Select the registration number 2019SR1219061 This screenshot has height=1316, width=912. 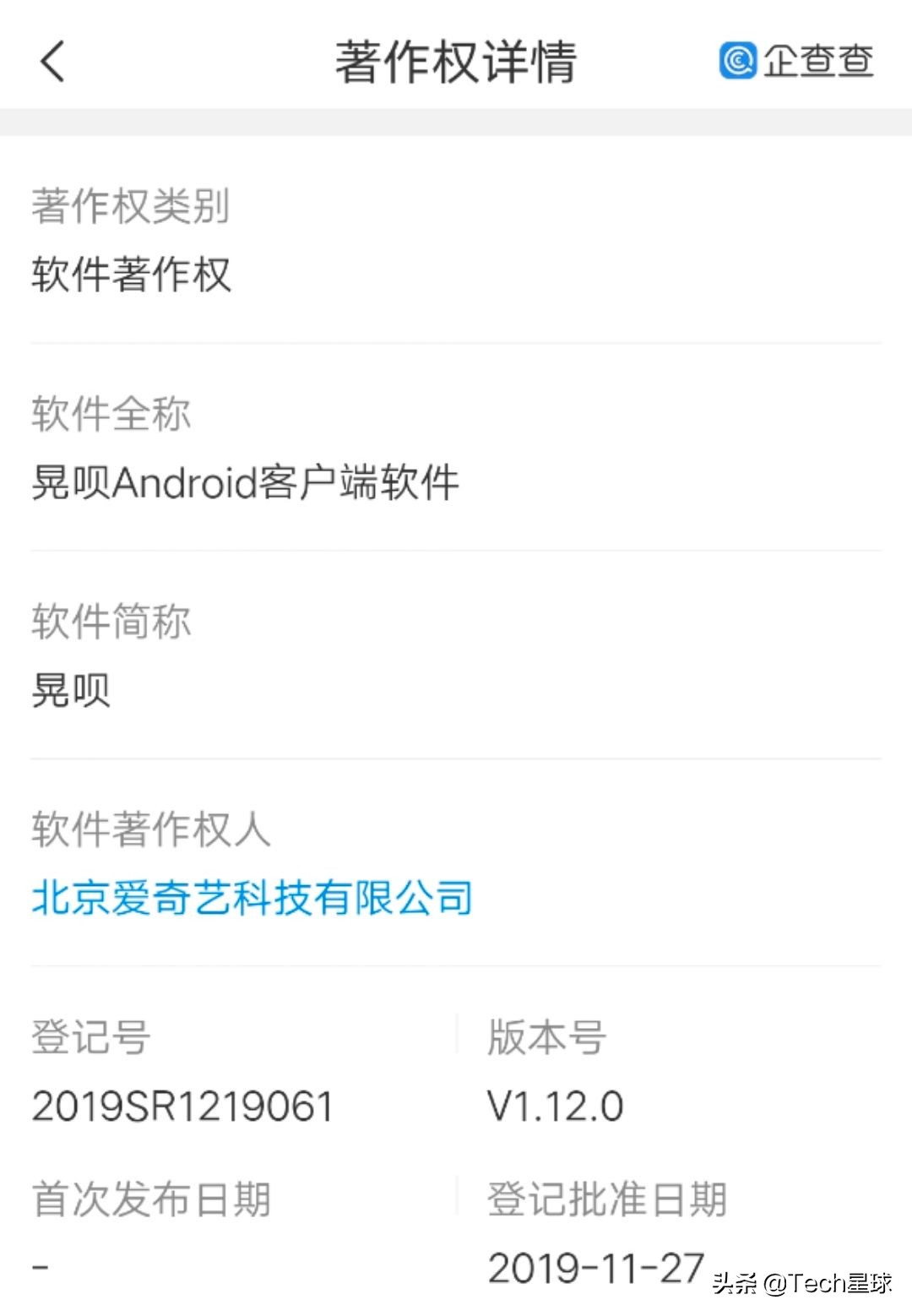pos(182,1104)
